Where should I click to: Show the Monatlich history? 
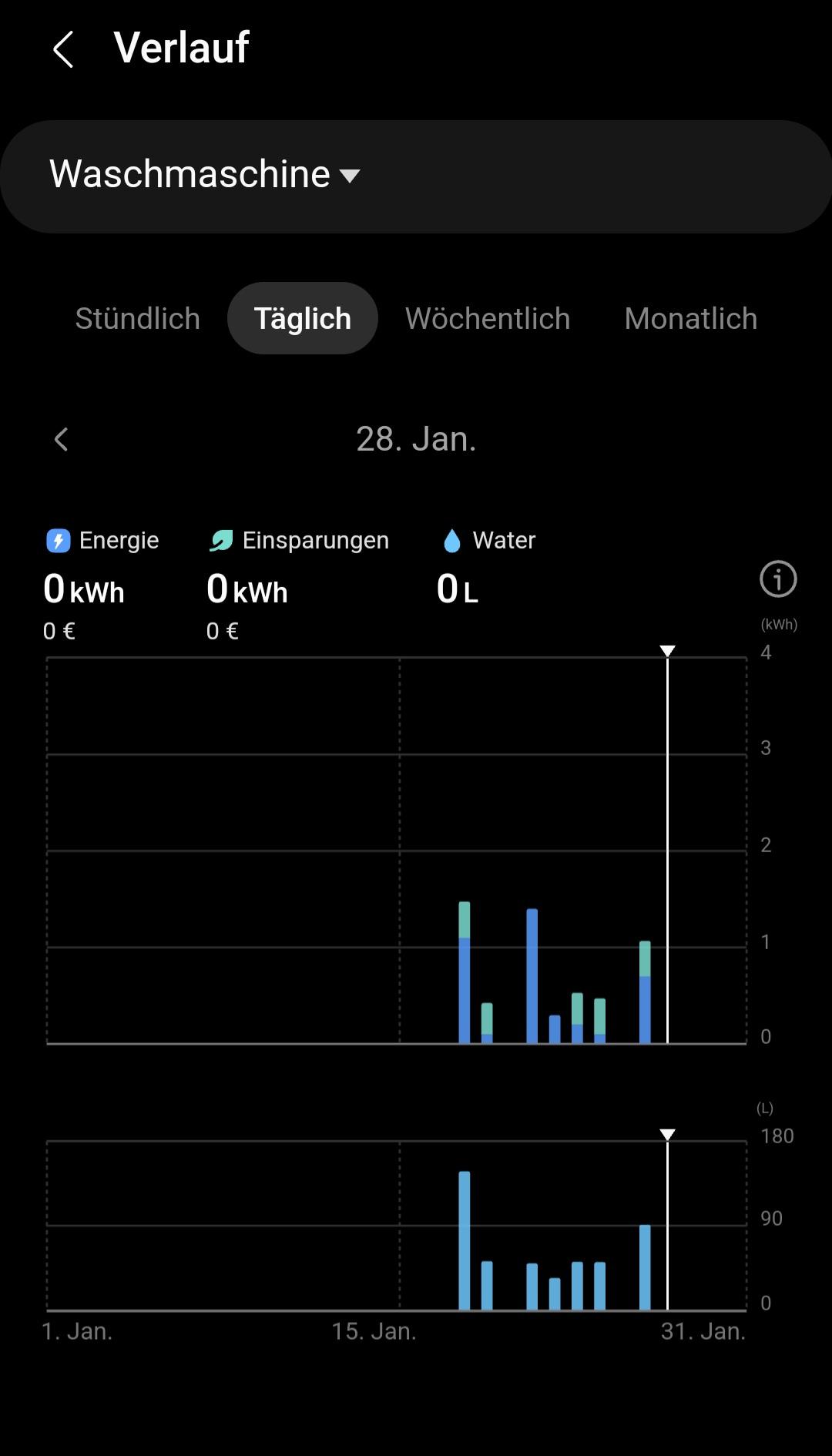(691, 318)
